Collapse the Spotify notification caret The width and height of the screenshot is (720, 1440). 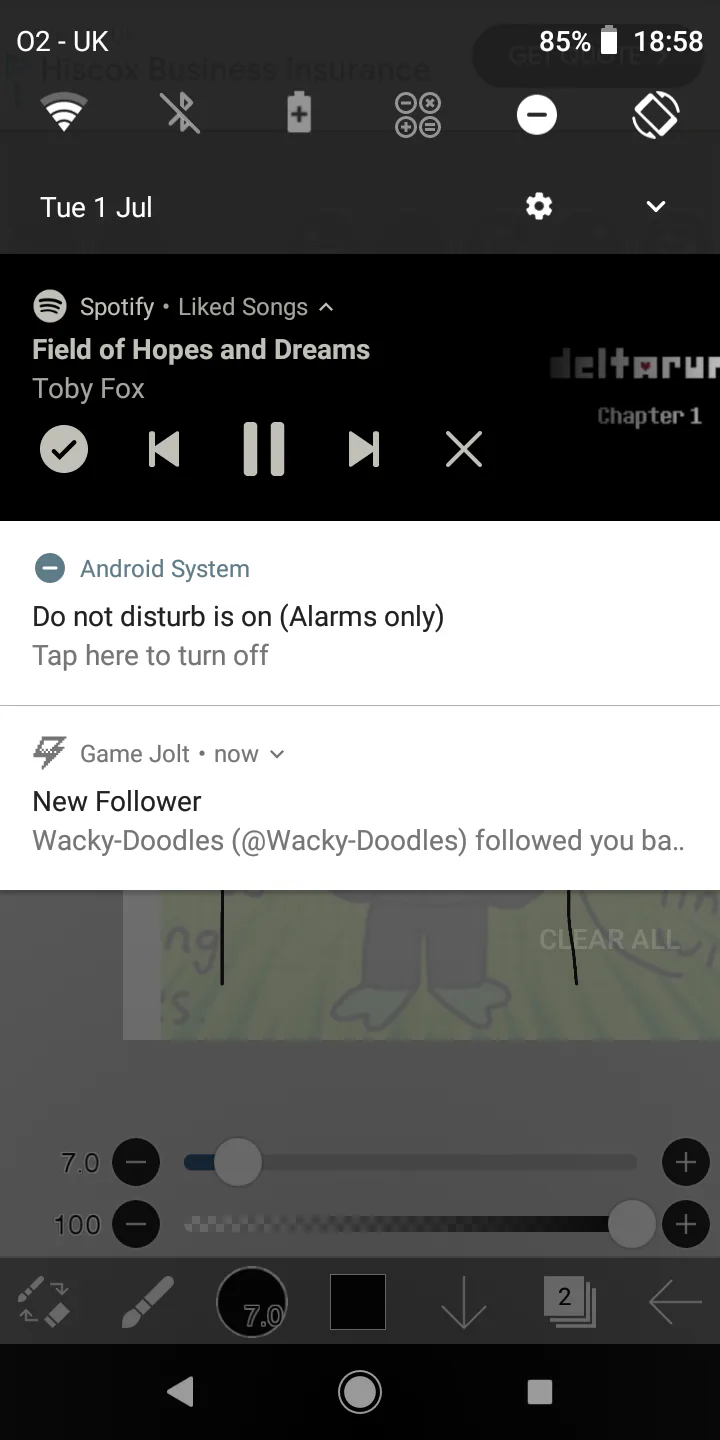(326, 307)
